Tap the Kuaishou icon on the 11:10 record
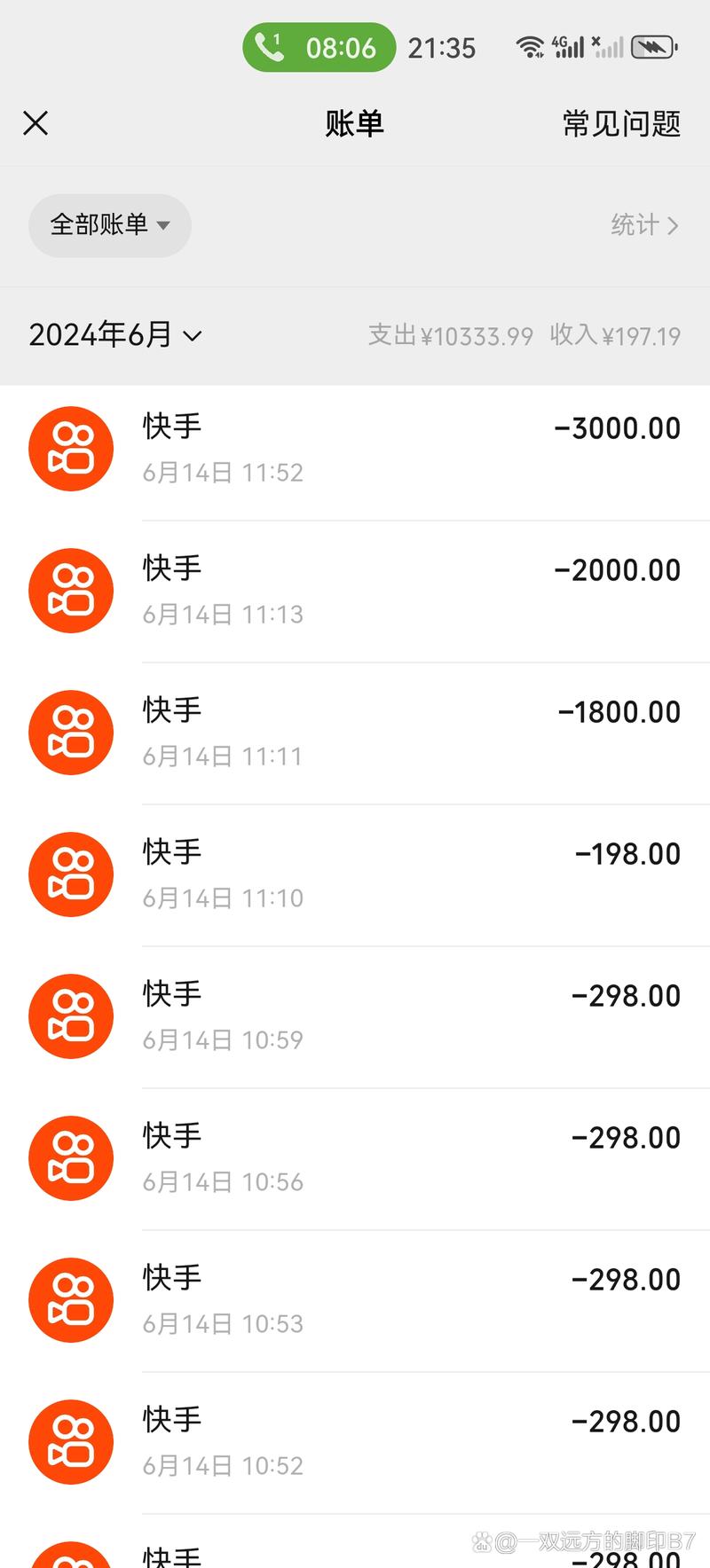Viewport: 710px width, 1568px height. click(x=71, y=874)
